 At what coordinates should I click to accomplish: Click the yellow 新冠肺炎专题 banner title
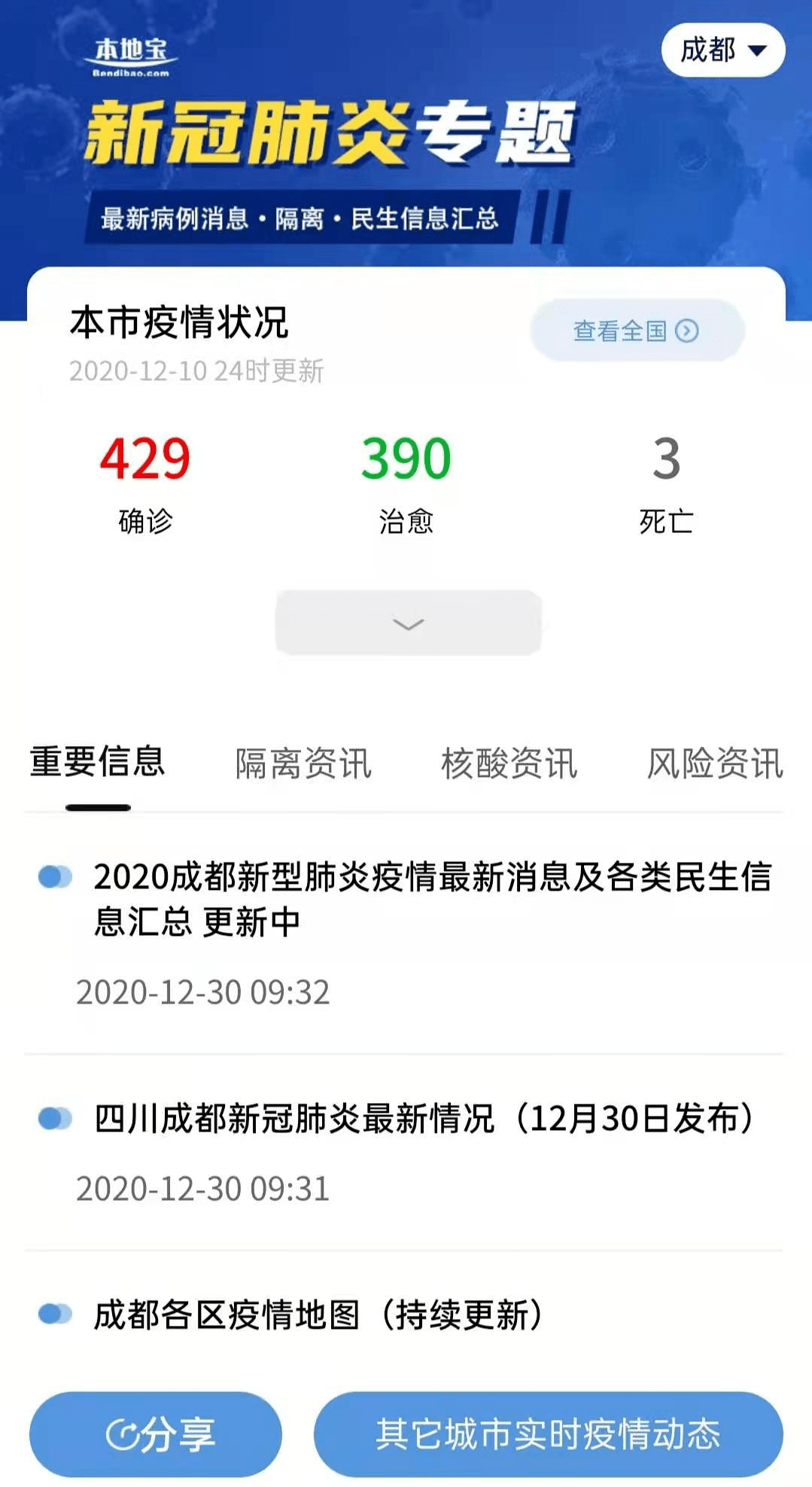point(331,136)
